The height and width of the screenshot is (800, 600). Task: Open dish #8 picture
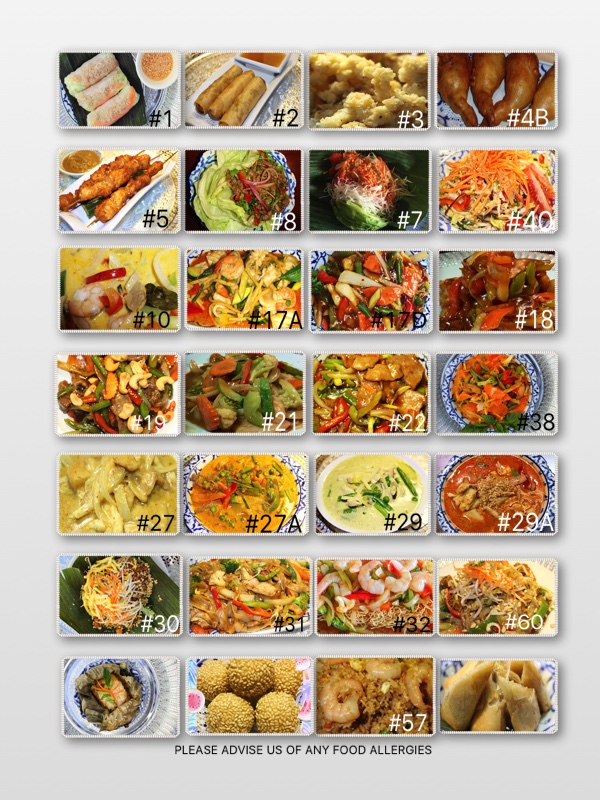point(245,190)
